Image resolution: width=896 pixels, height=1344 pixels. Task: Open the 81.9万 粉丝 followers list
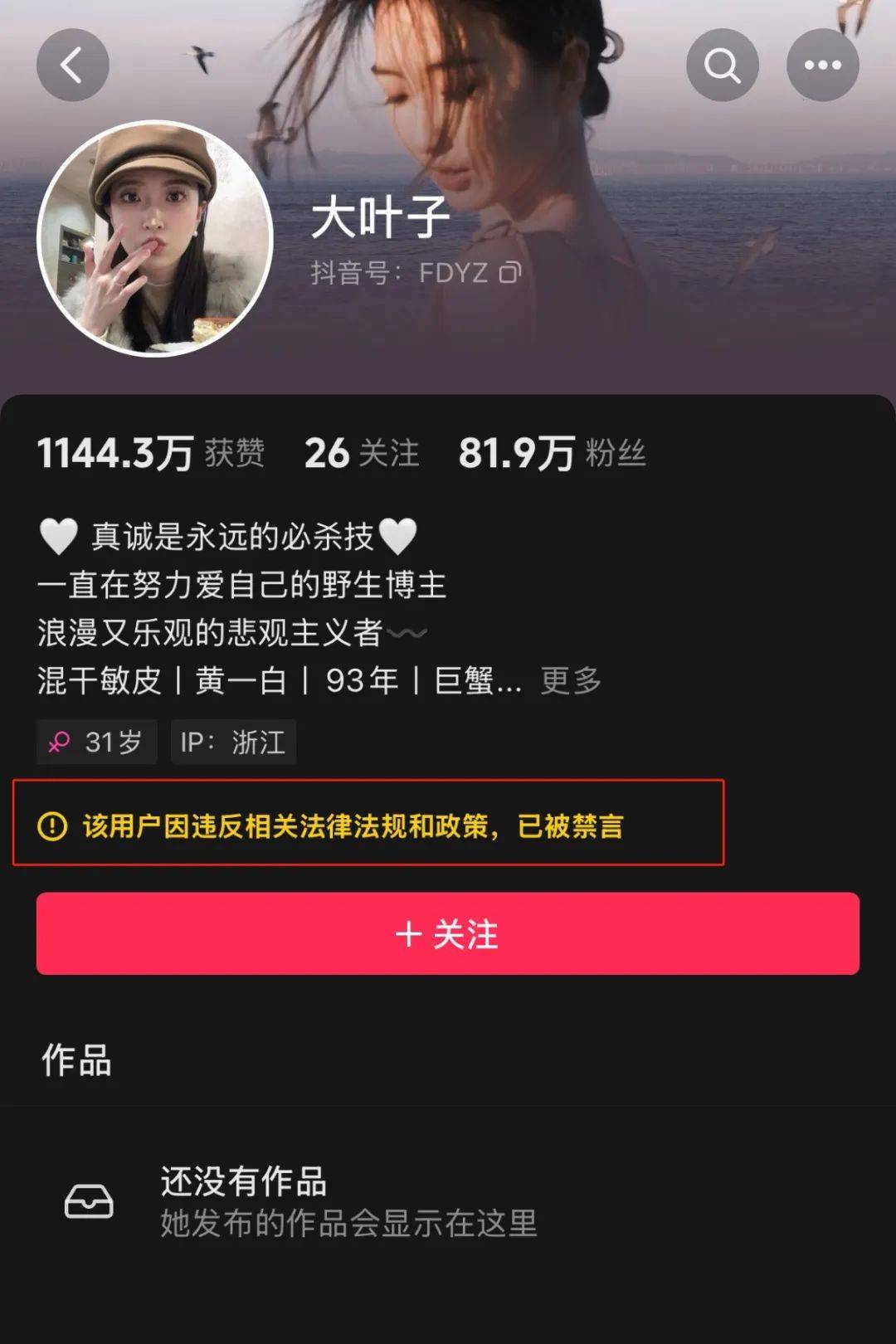pos(552,453)
